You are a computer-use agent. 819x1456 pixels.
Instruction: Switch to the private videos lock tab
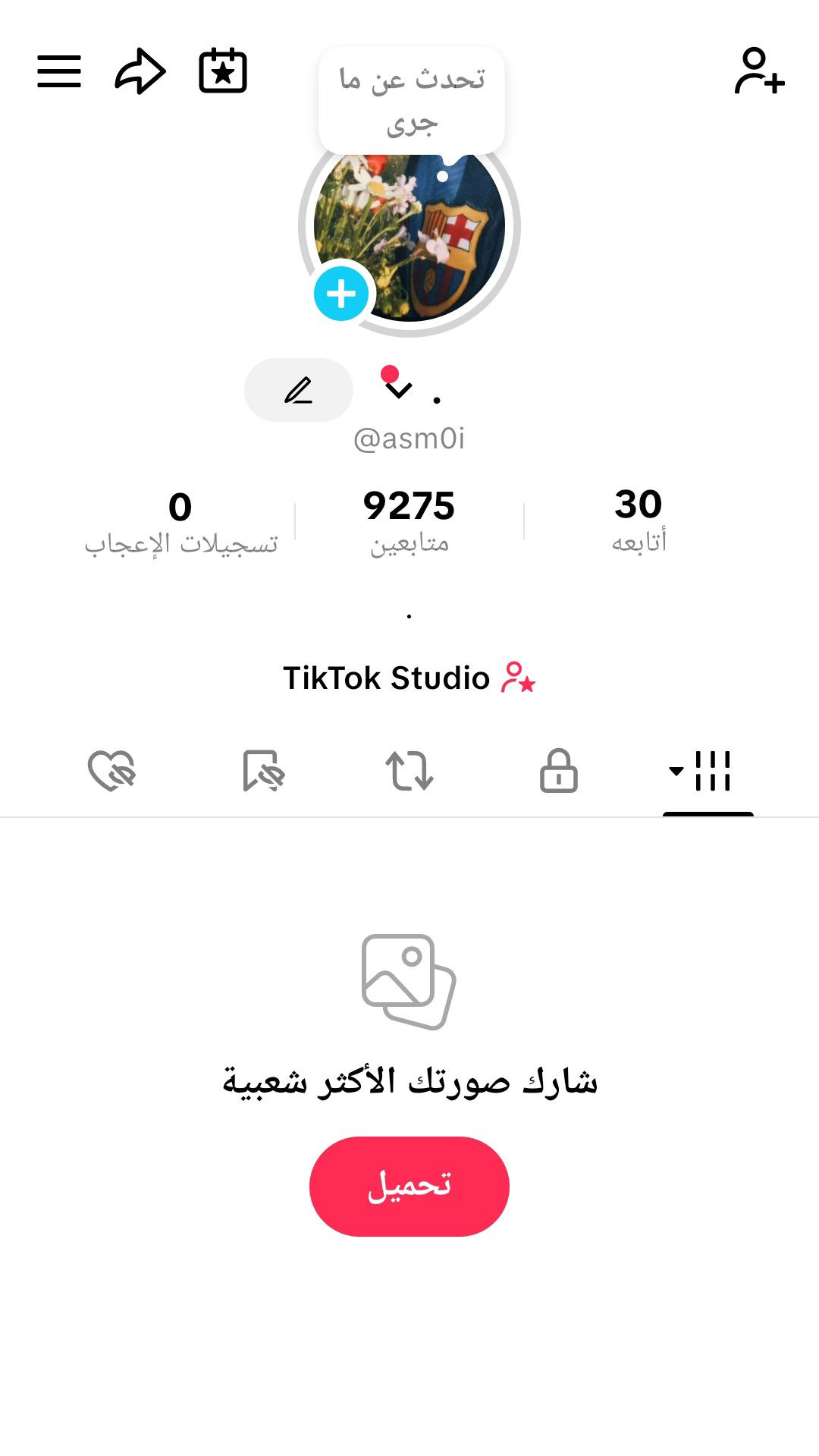[559, 772]
